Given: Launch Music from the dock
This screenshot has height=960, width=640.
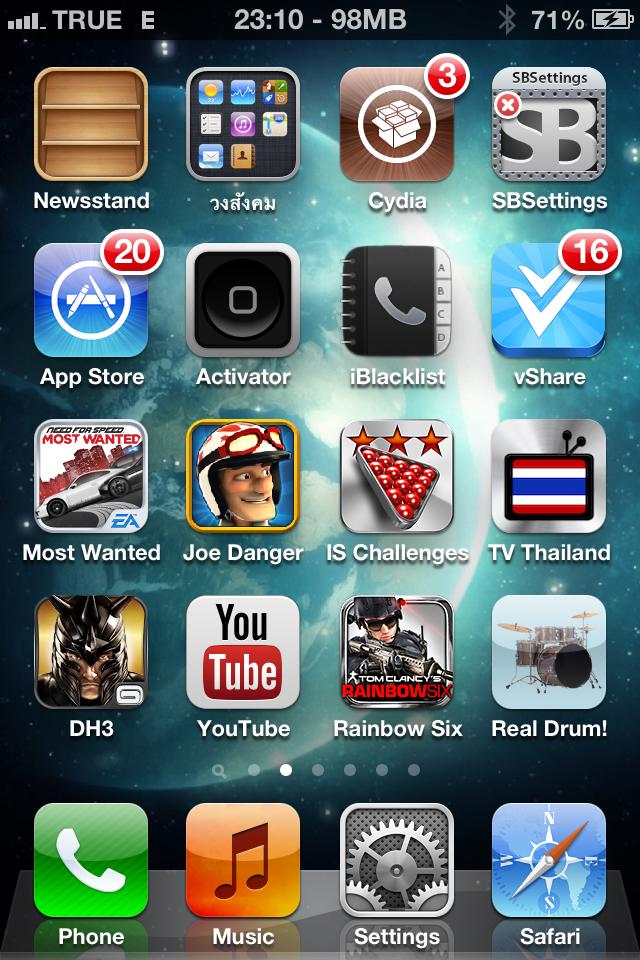Looking at the screenshot, I should [243, 860].
